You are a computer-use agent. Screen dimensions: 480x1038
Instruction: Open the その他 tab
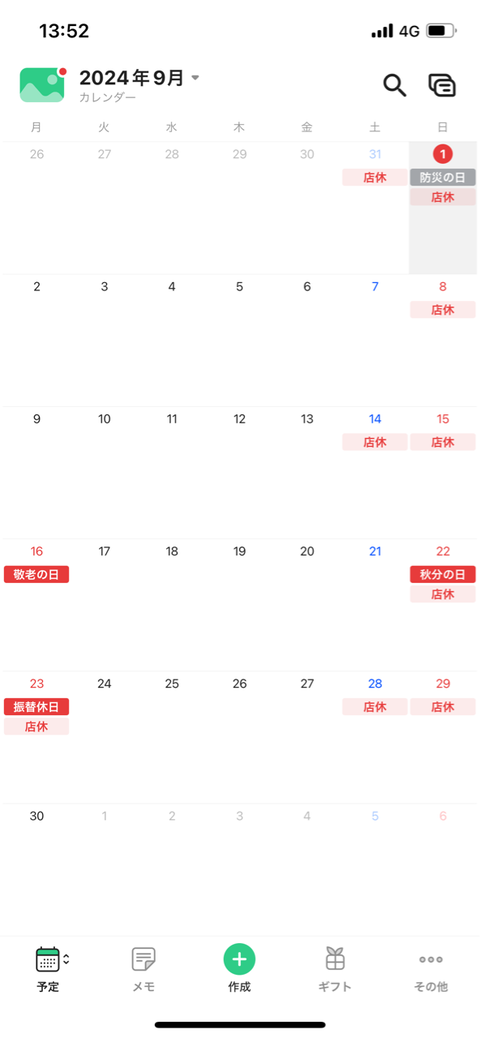pyautogui.click(x=431, y=969)
